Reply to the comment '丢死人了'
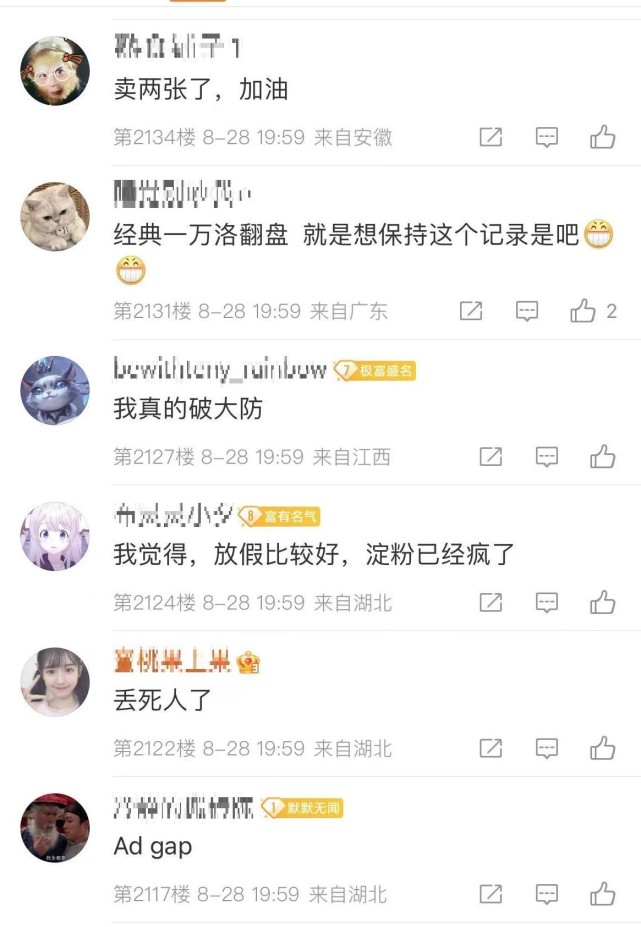 (546, 748)
